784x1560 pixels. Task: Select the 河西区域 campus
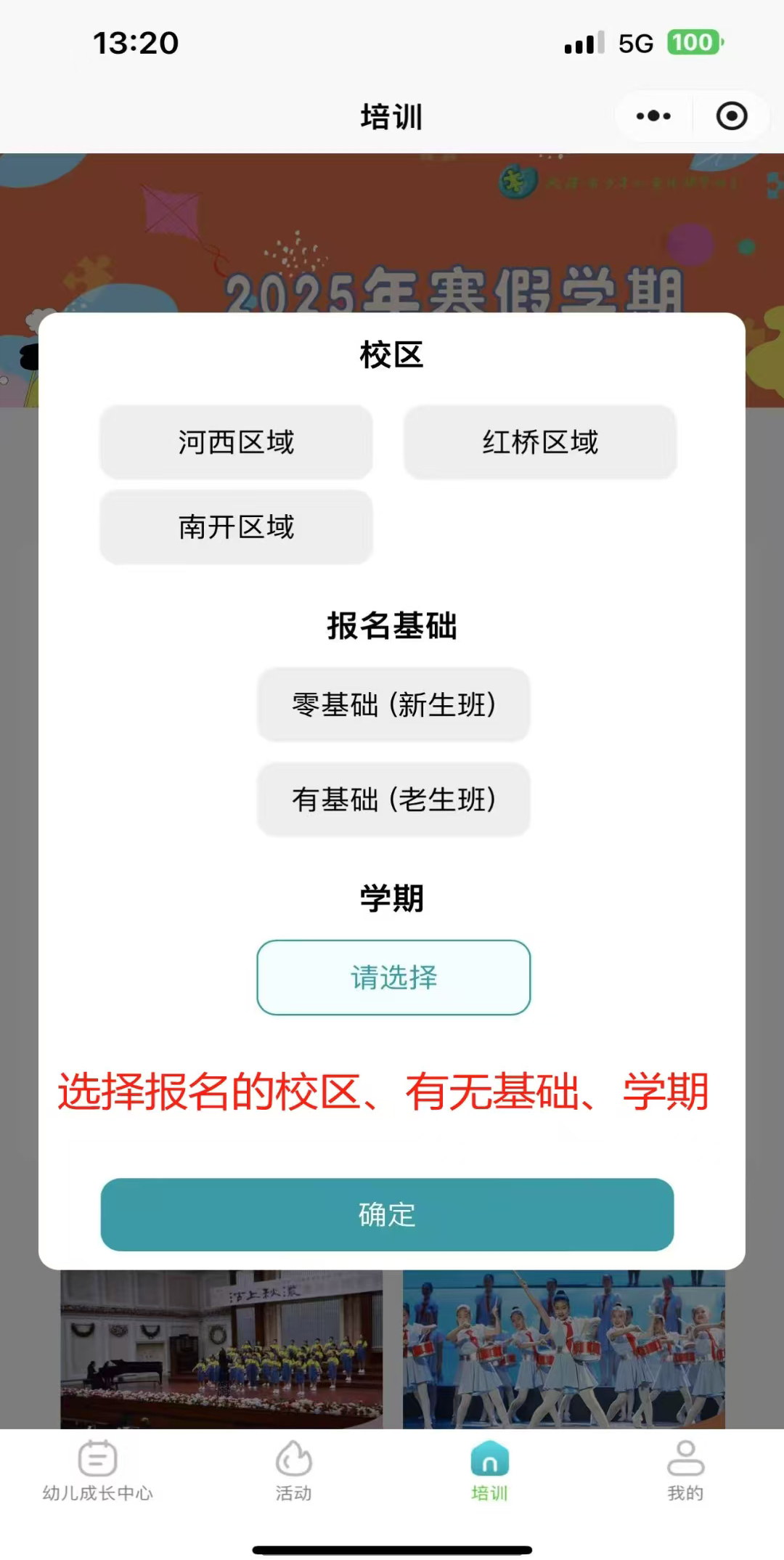click(236, 442)
